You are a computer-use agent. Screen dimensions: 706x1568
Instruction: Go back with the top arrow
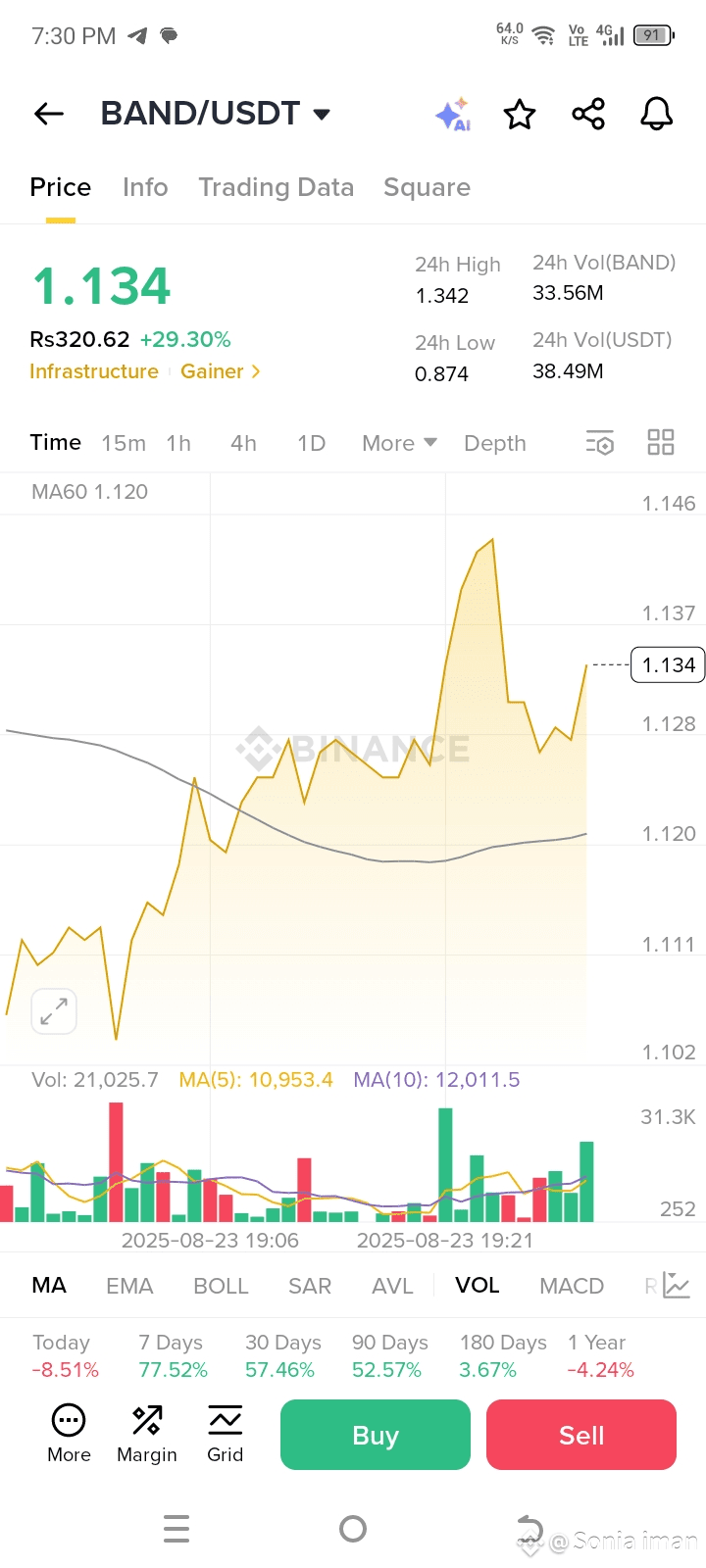tap(49, 114)
